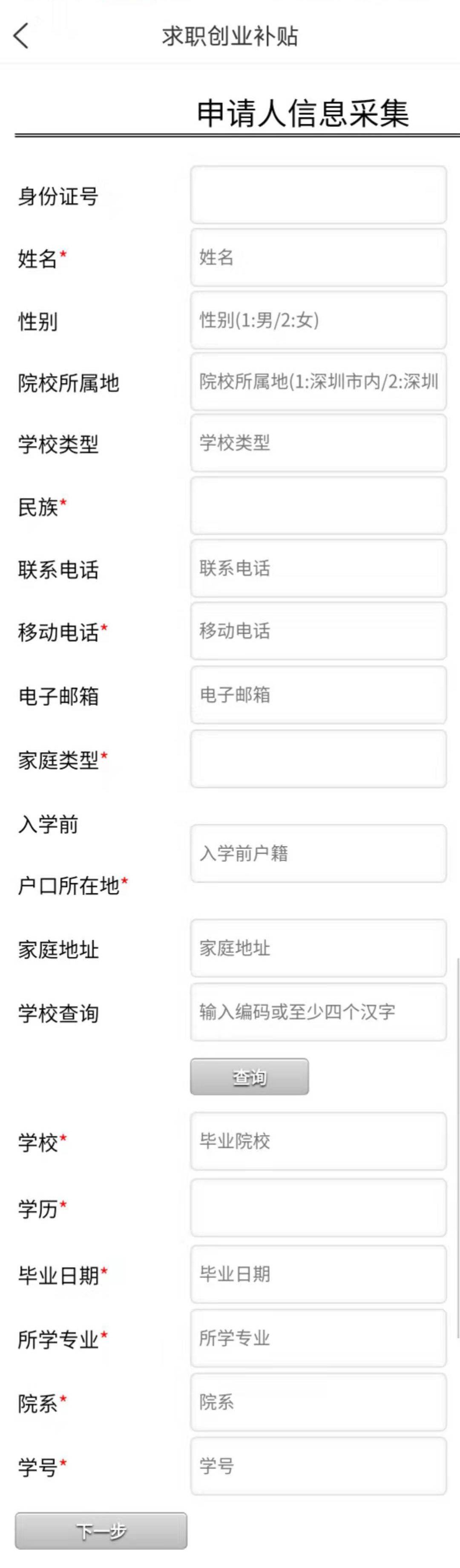Go back using the top-left arrow
The image size is (460, 1568).
click(21, 35)
